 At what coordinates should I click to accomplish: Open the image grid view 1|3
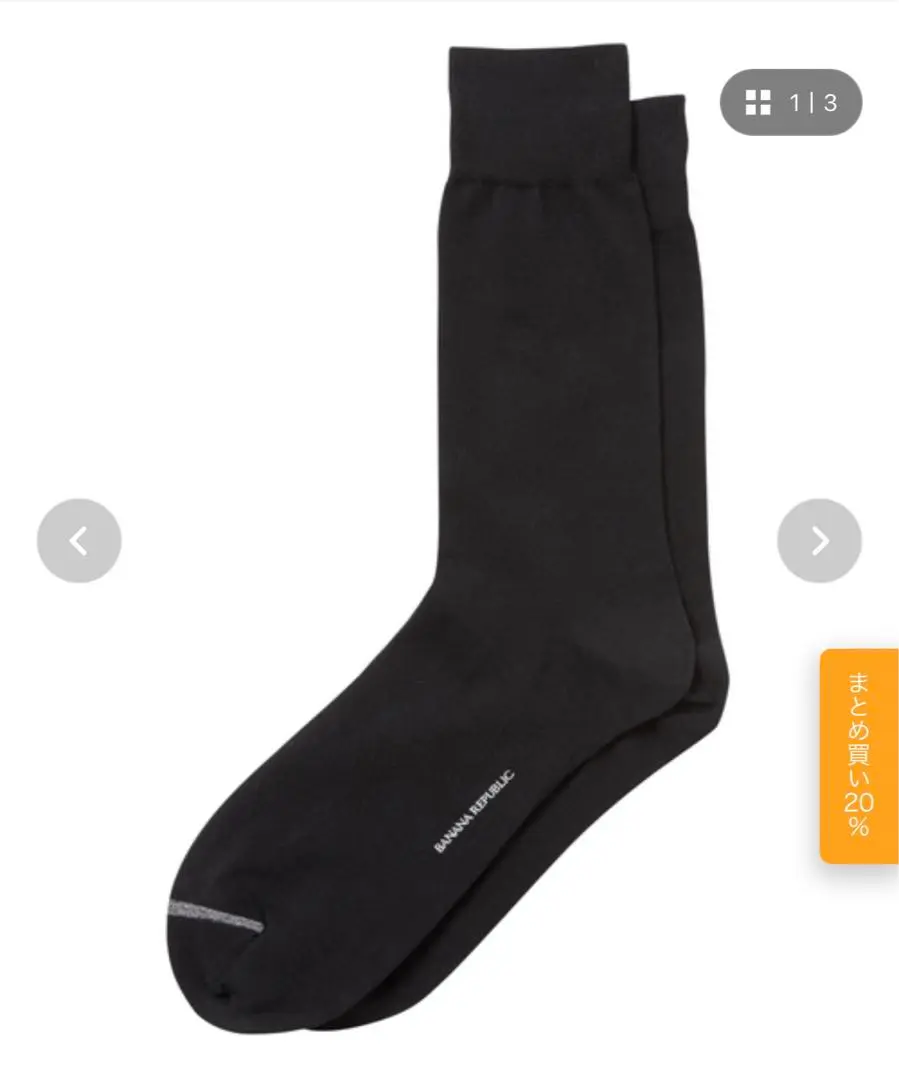(790, 102)
